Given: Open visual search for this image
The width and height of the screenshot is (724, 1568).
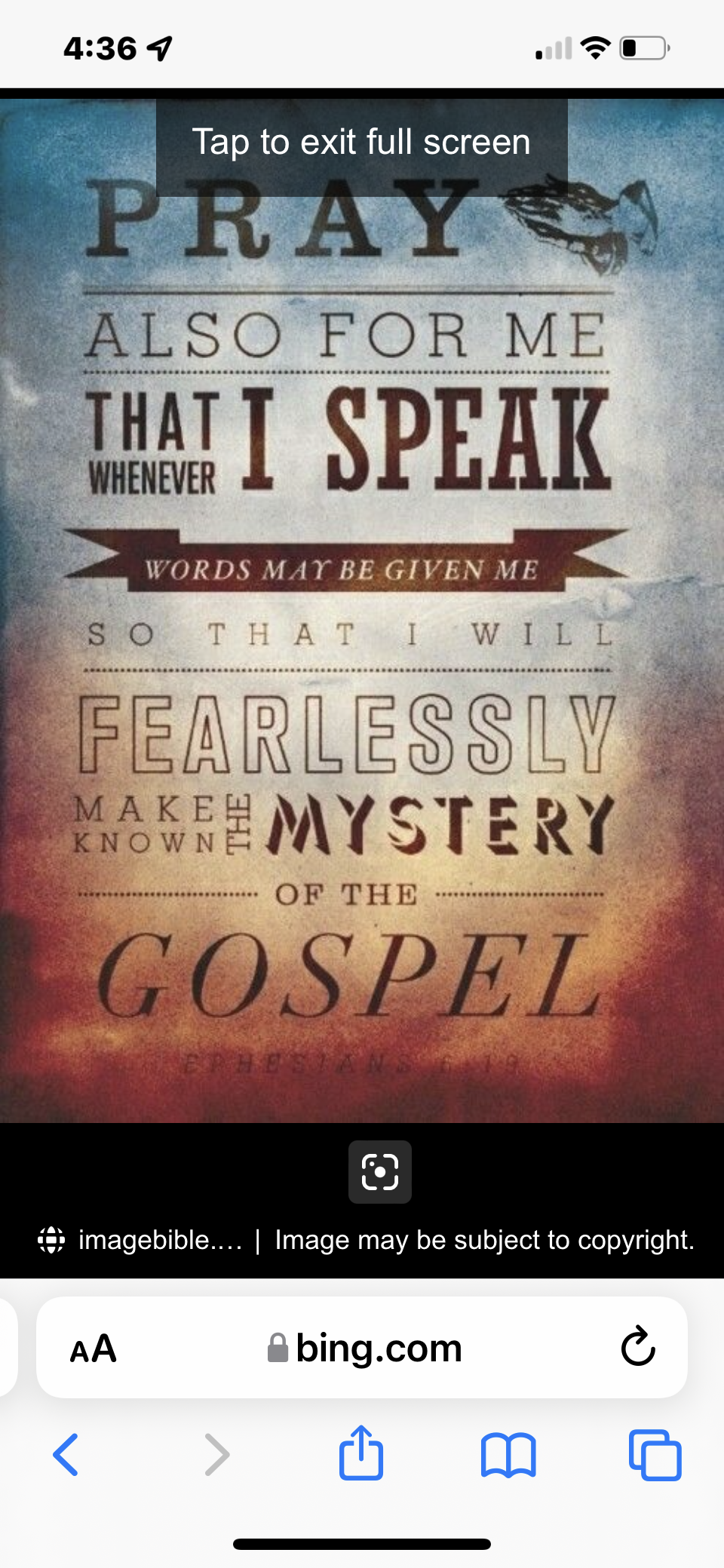Looking at the screenshot, I should (x=379, y=1171).
